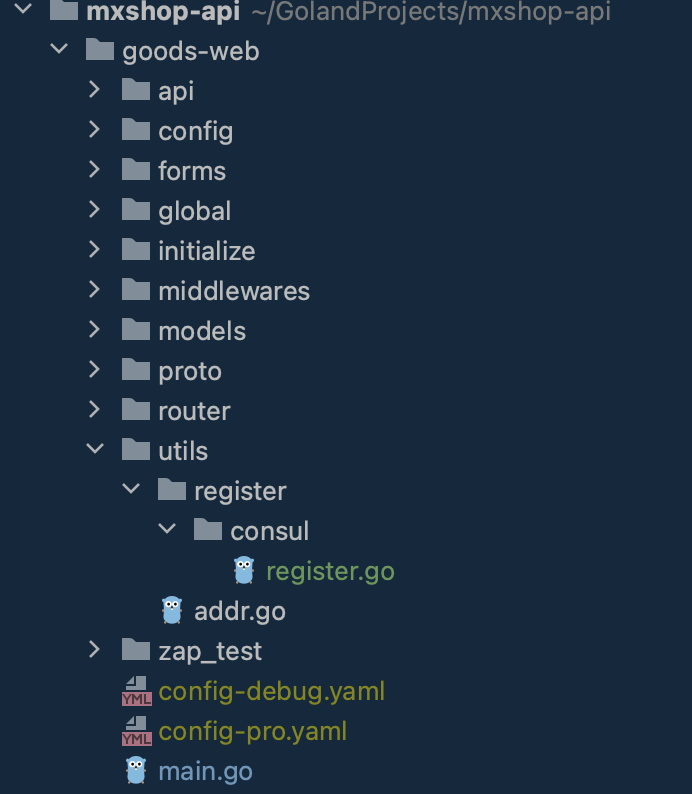The image size is (692, 794).
Task: Open config-pro.yaml
Action: (x=252, y=731)
